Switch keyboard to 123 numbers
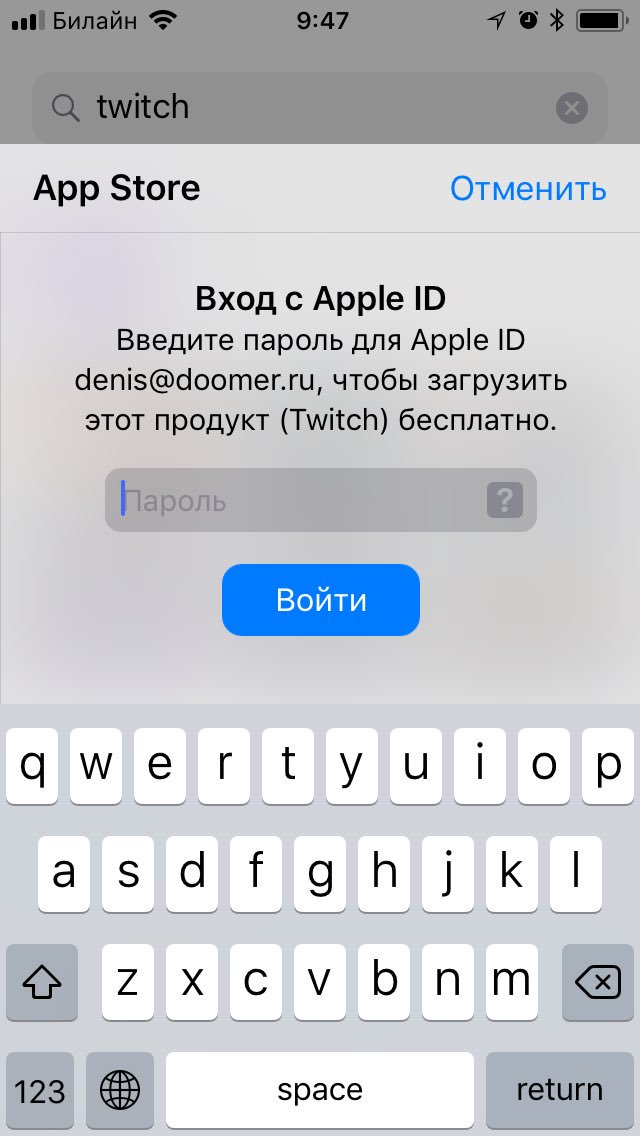This screenshot has width=640, height=1136. tap(40, 1090)
